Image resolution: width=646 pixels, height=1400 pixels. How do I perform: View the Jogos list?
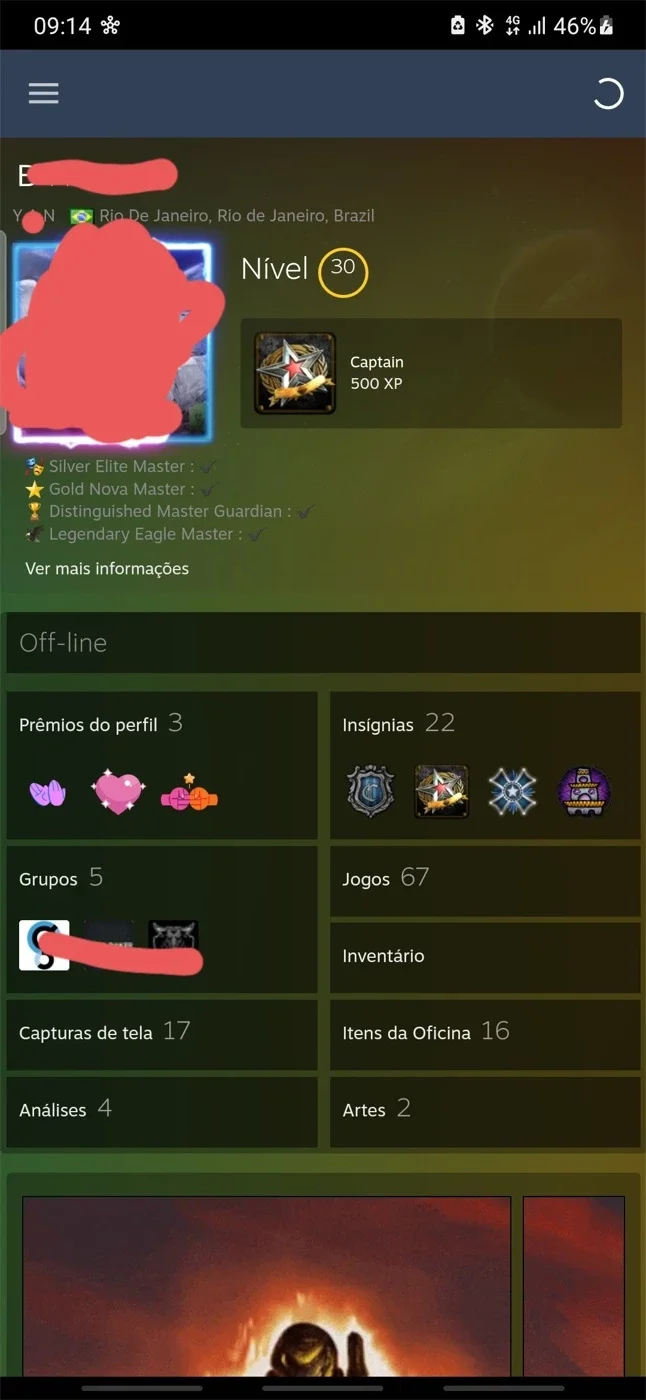485,881
